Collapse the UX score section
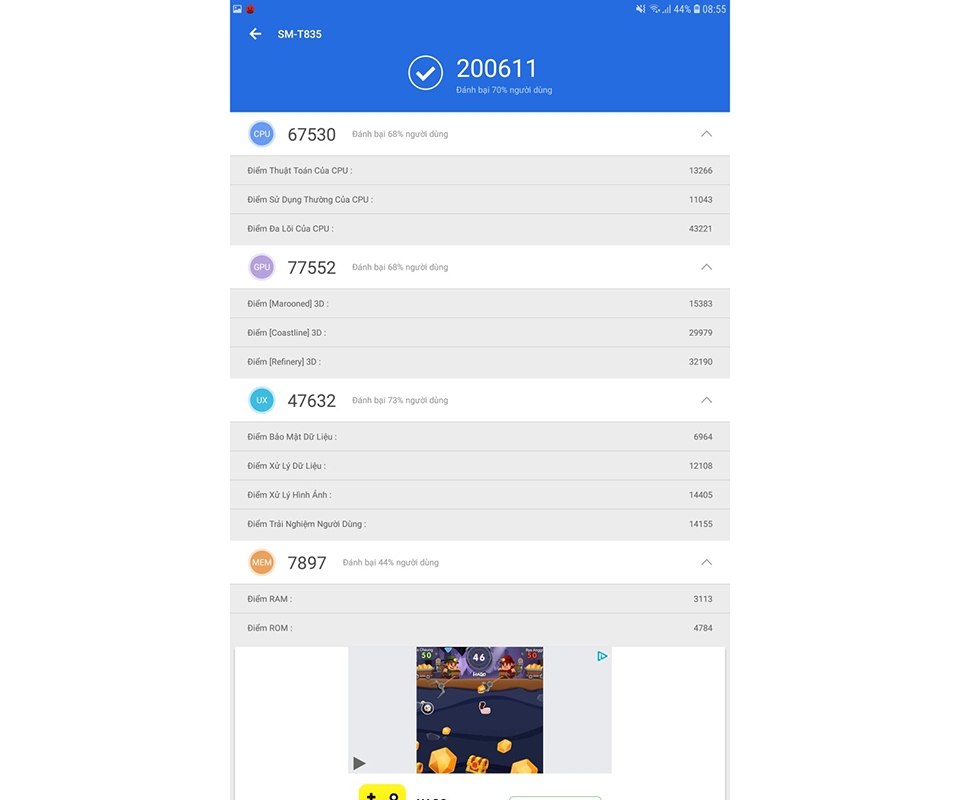This screenshot has width=960, height=800. pyautogui.click(x=706, y=400)
